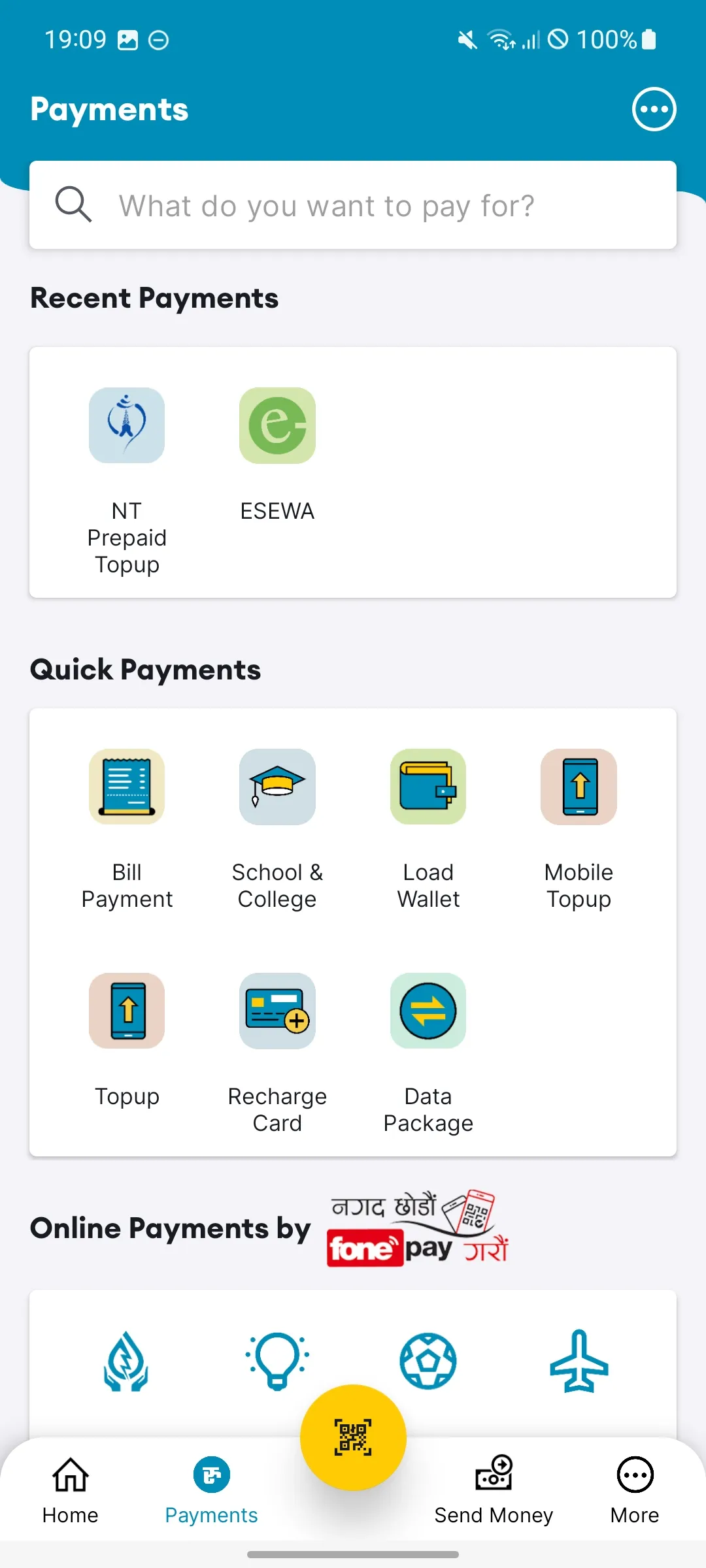Screen dimensions: 706x1568
Task: Launch the QR code scanner
Action: pyautogui.click(x=353, y=1437)
